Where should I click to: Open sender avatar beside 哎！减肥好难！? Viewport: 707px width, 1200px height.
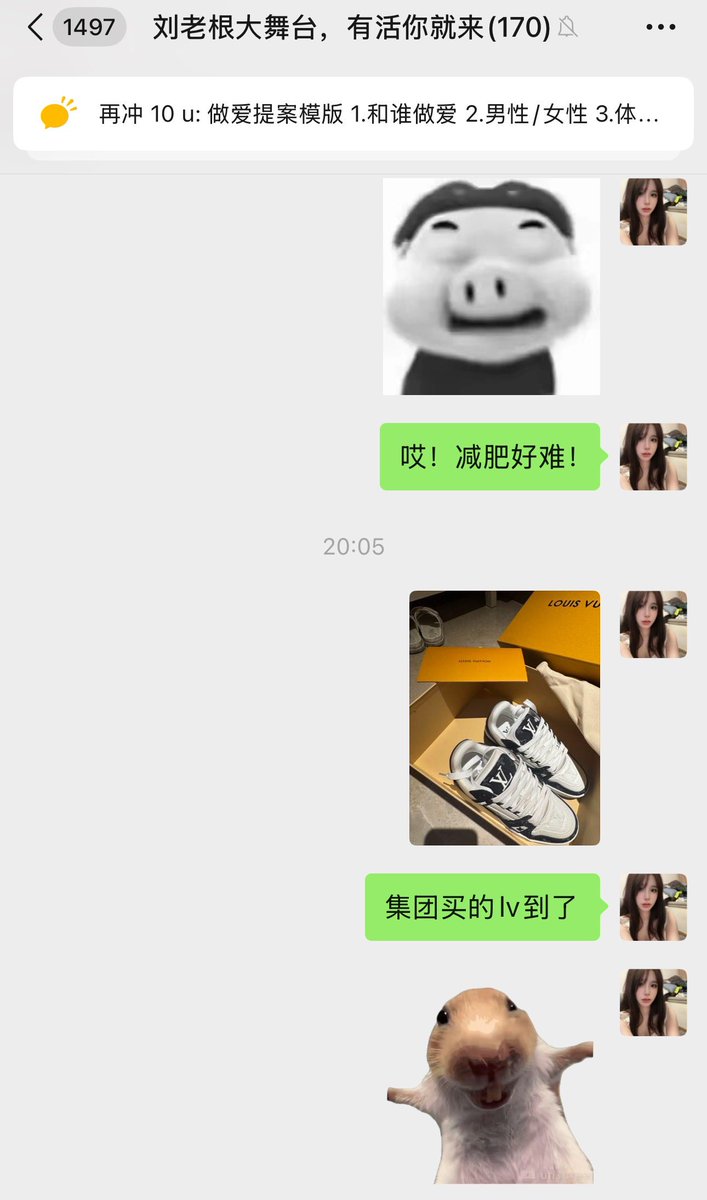(x=653, y=456)
